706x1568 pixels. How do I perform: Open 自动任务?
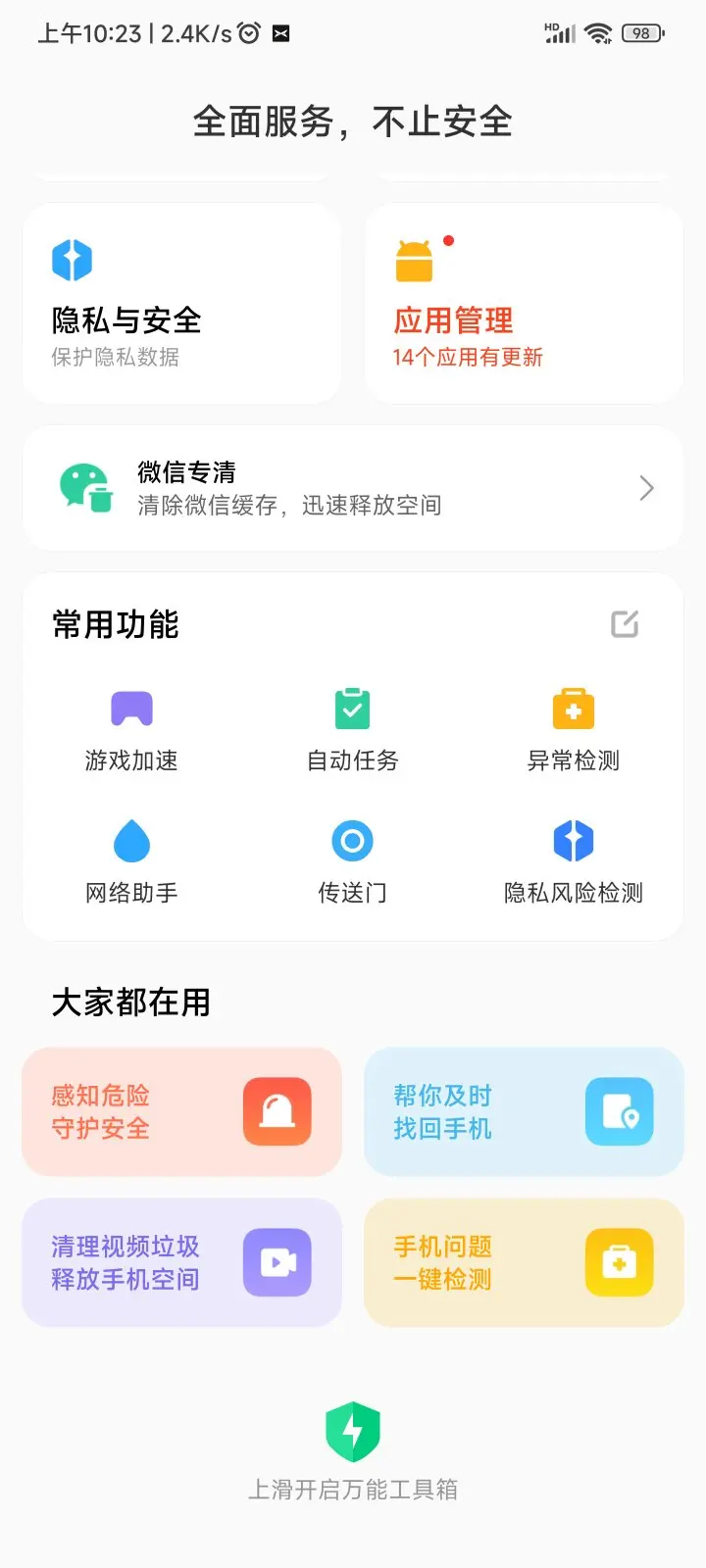pyautogui.click(x=353, y=731)
